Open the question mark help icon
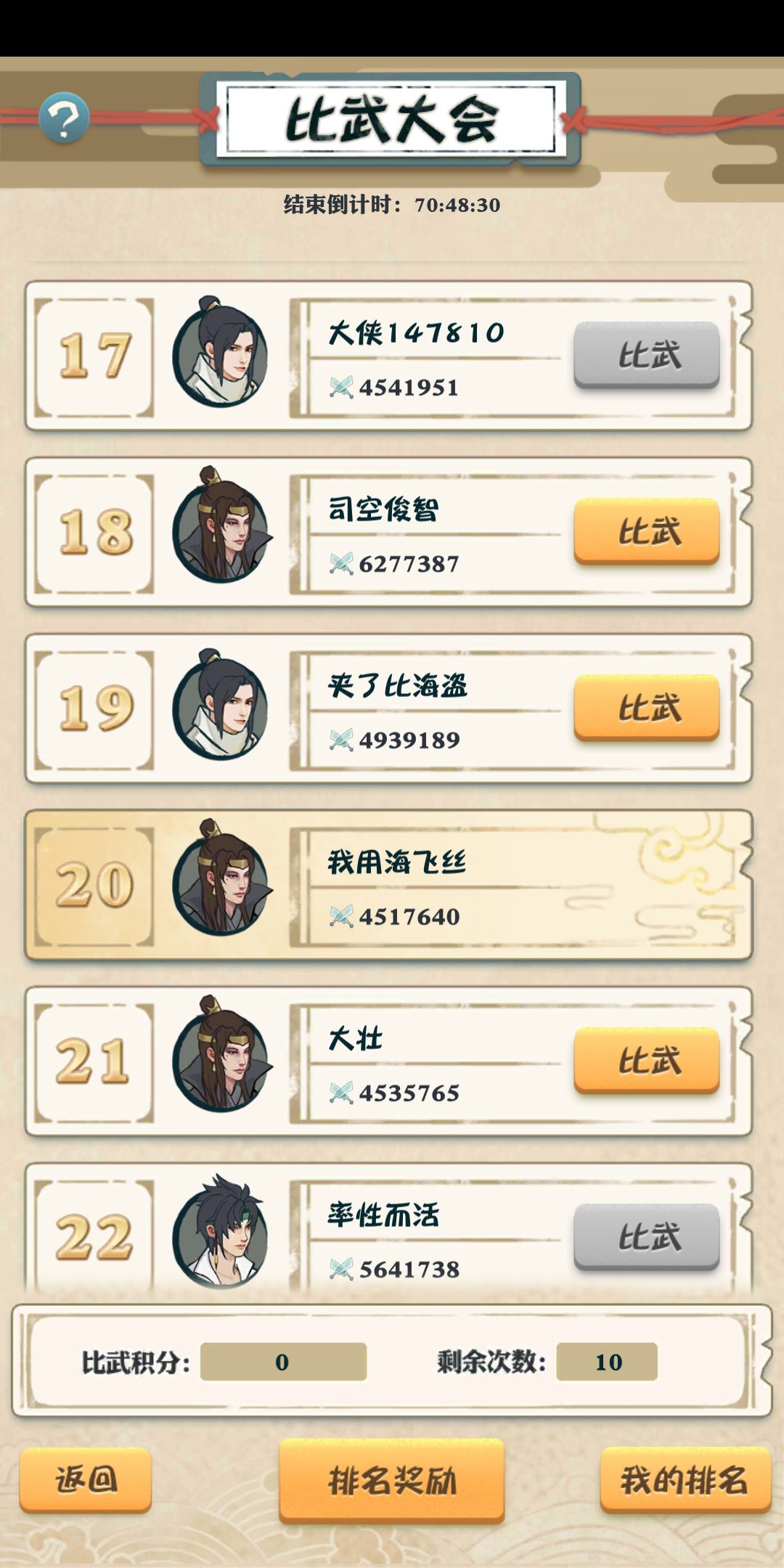This screenshot has height=1568, width=784. pos(64,118)
